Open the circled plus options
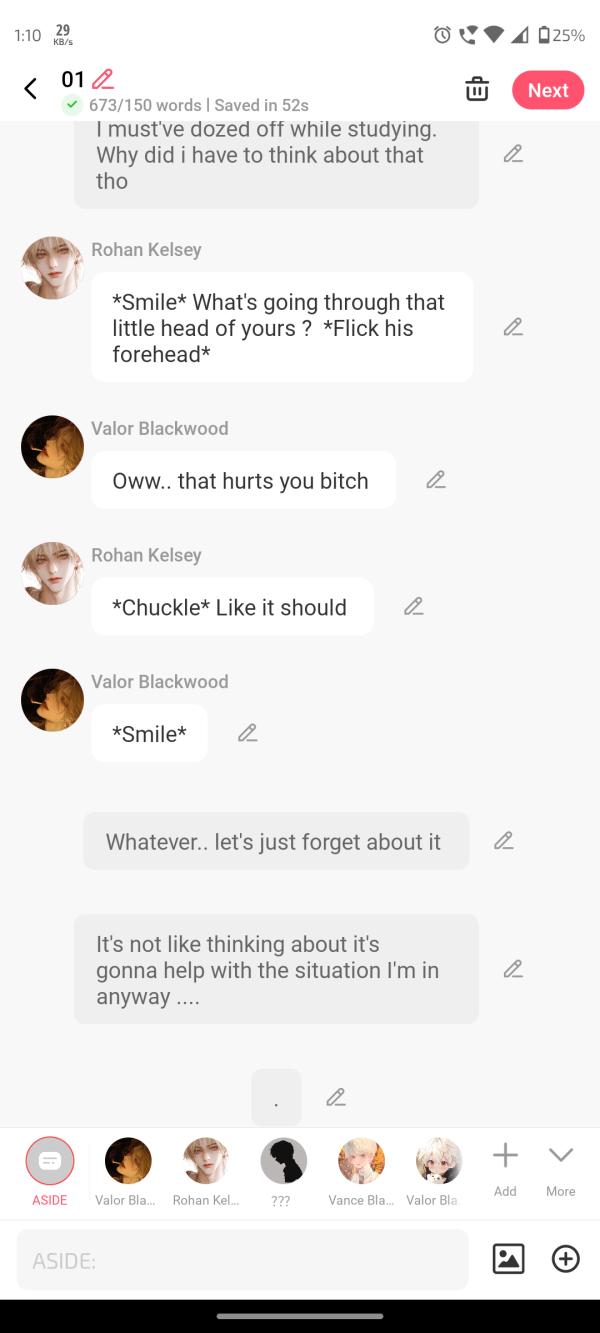The image size is (600, 1333). pyautogui.click(x=565, y=1259)
